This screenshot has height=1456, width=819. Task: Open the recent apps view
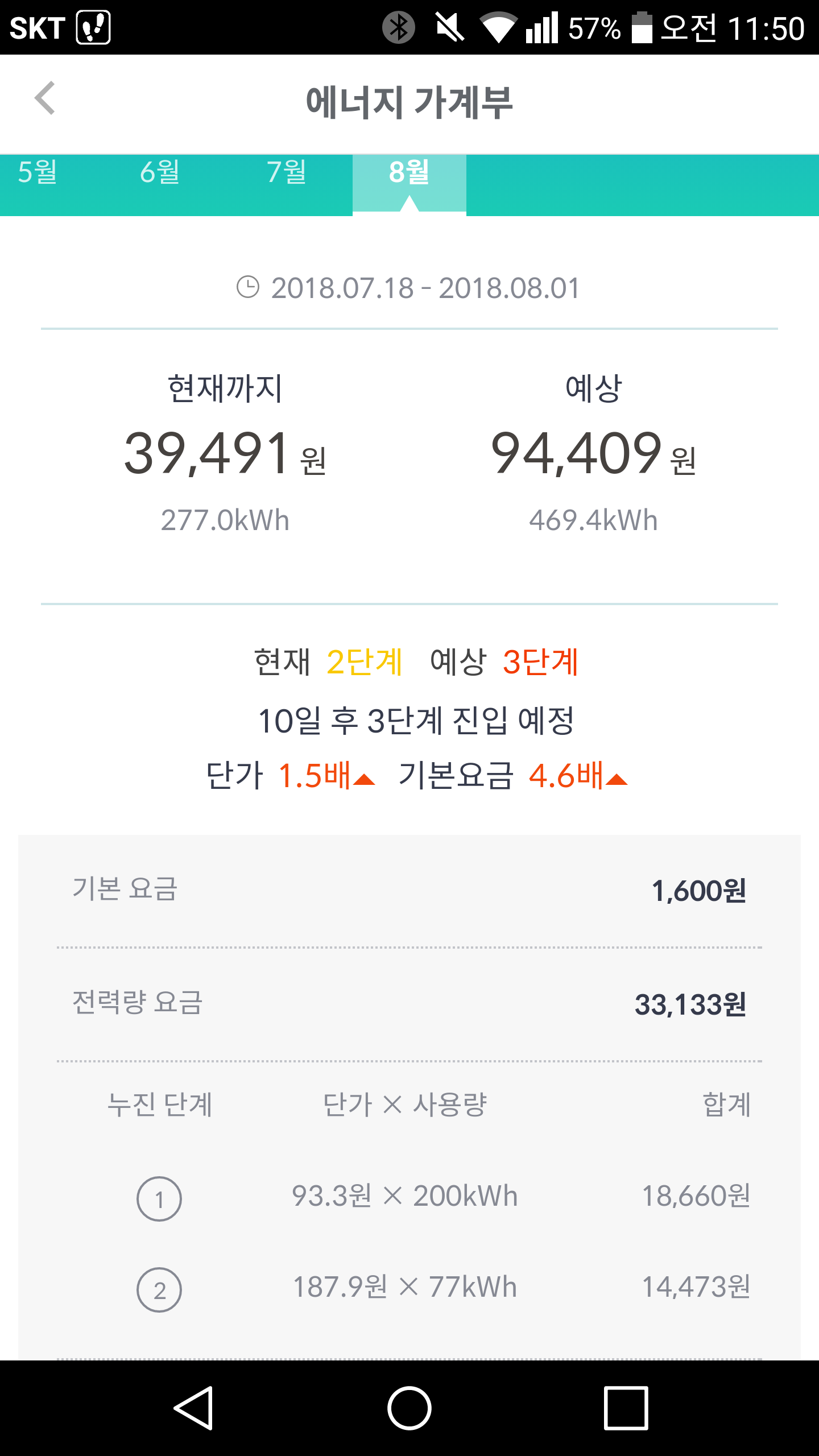click(x=626, y=1408)
